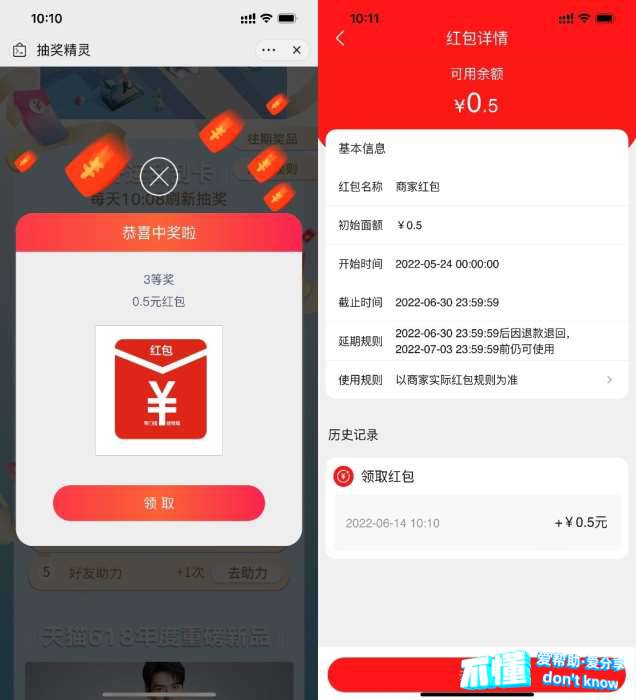Tap the home icon beside 抽奖精灵
The width and height of the screenshot is (636, 700).
(19, 49)
